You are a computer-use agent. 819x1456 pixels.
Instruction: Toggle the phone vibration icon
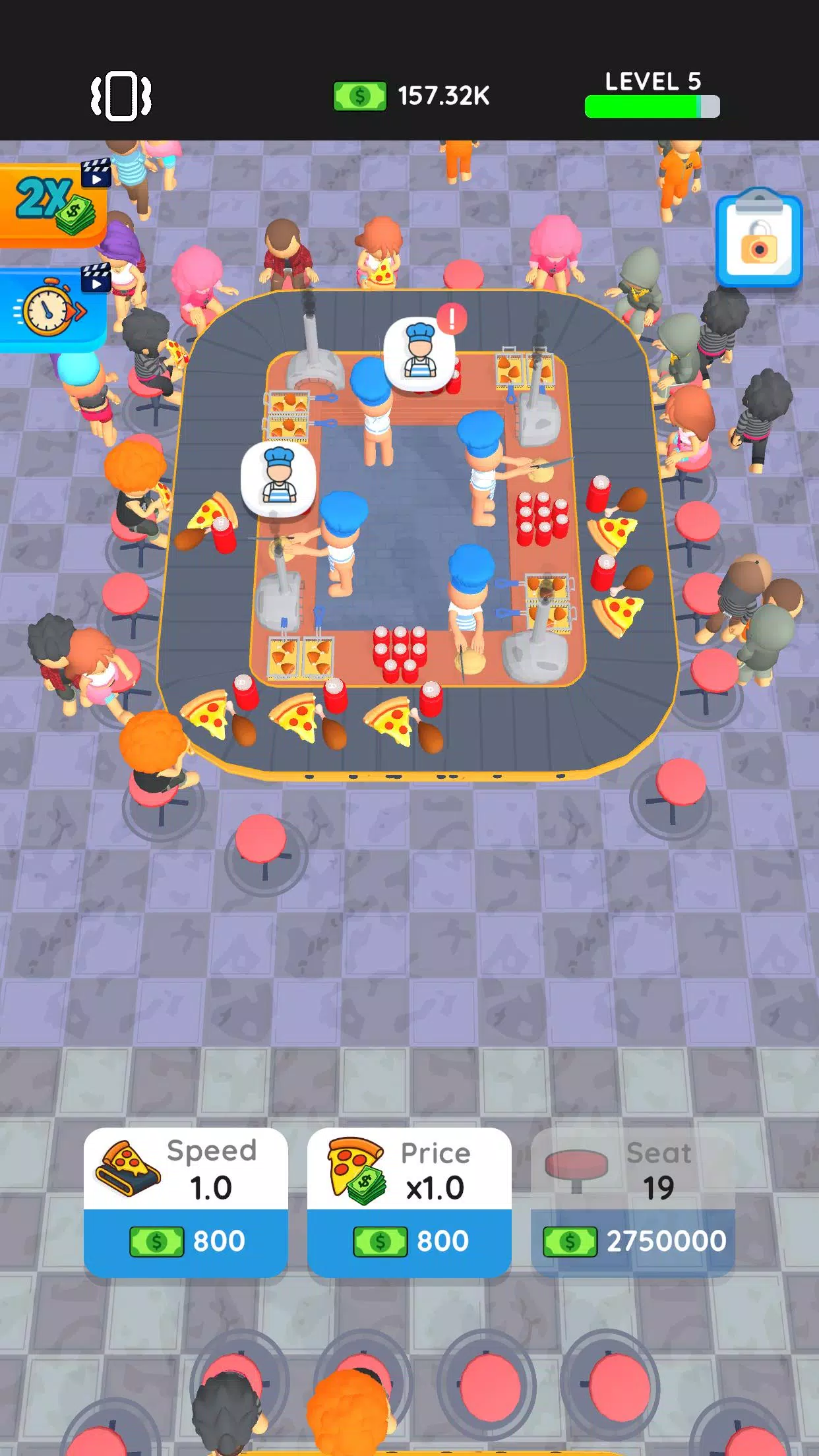click(121, 96)
